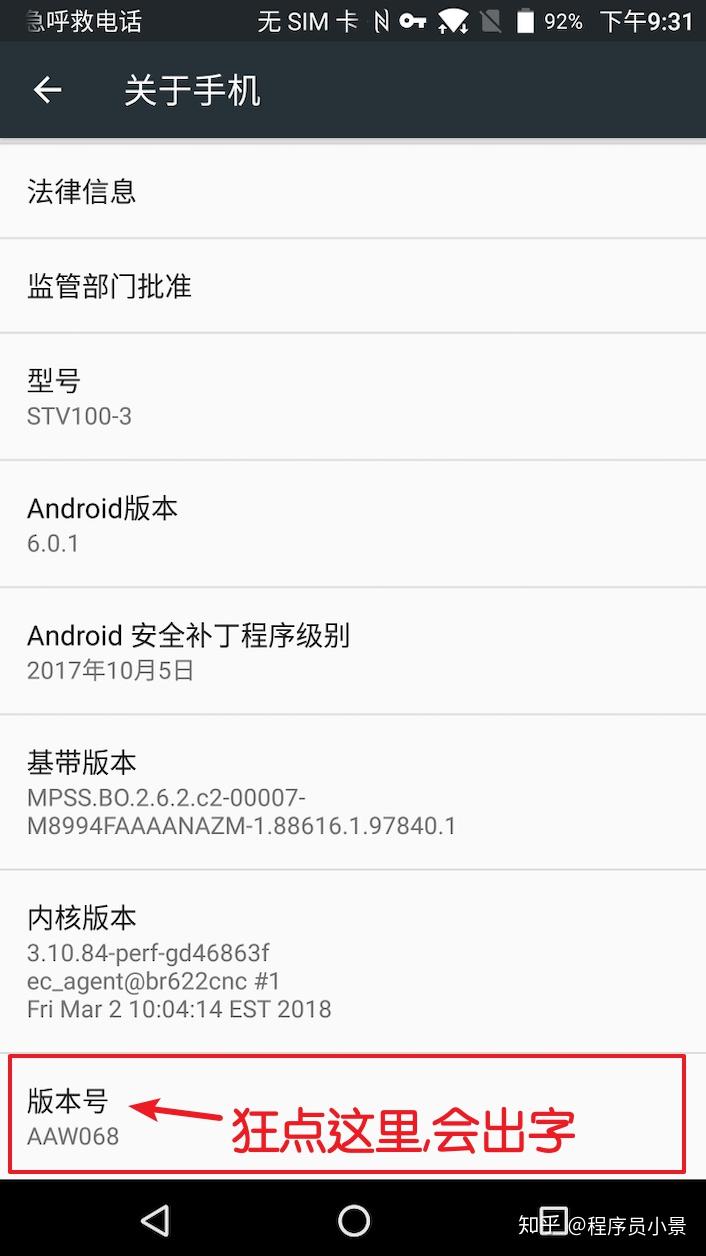Tap the 型号 STV100-3 row

click(x=353, y=397)
